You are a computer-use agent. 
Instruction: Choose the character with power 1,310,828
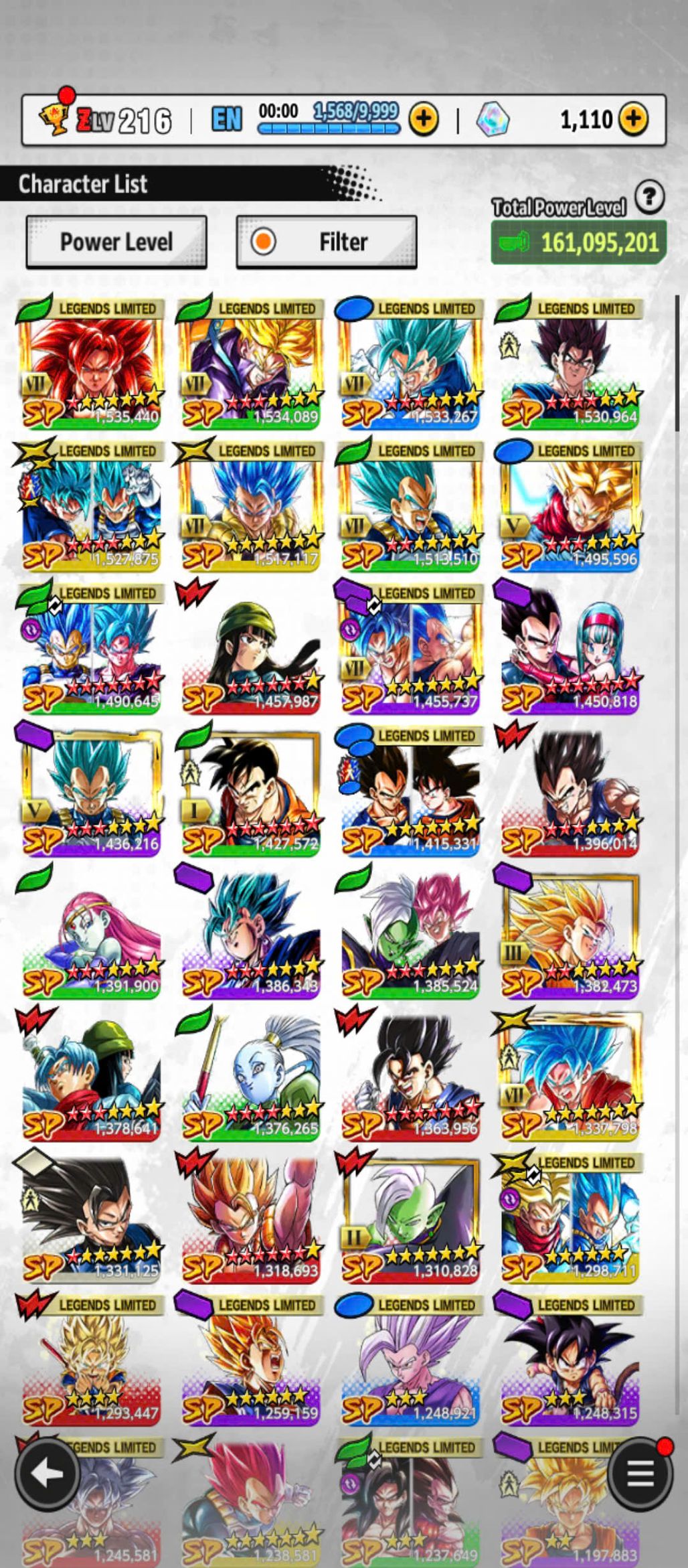[x=409, y=1219]
